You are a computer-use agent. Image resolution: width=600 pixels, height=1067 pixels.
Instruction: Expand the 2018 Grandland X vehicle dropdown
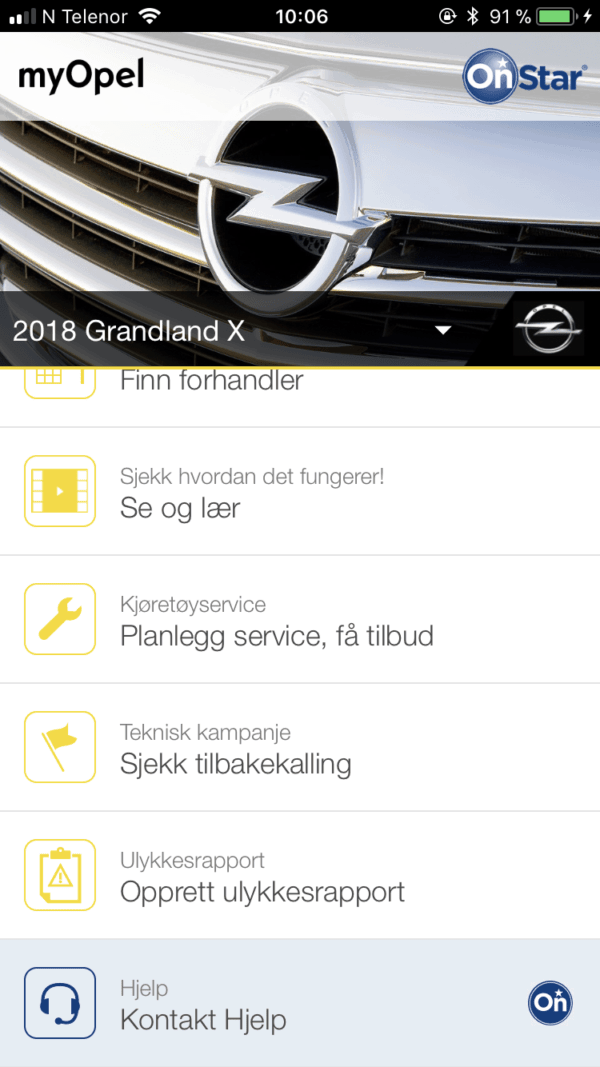click(232, 331)
